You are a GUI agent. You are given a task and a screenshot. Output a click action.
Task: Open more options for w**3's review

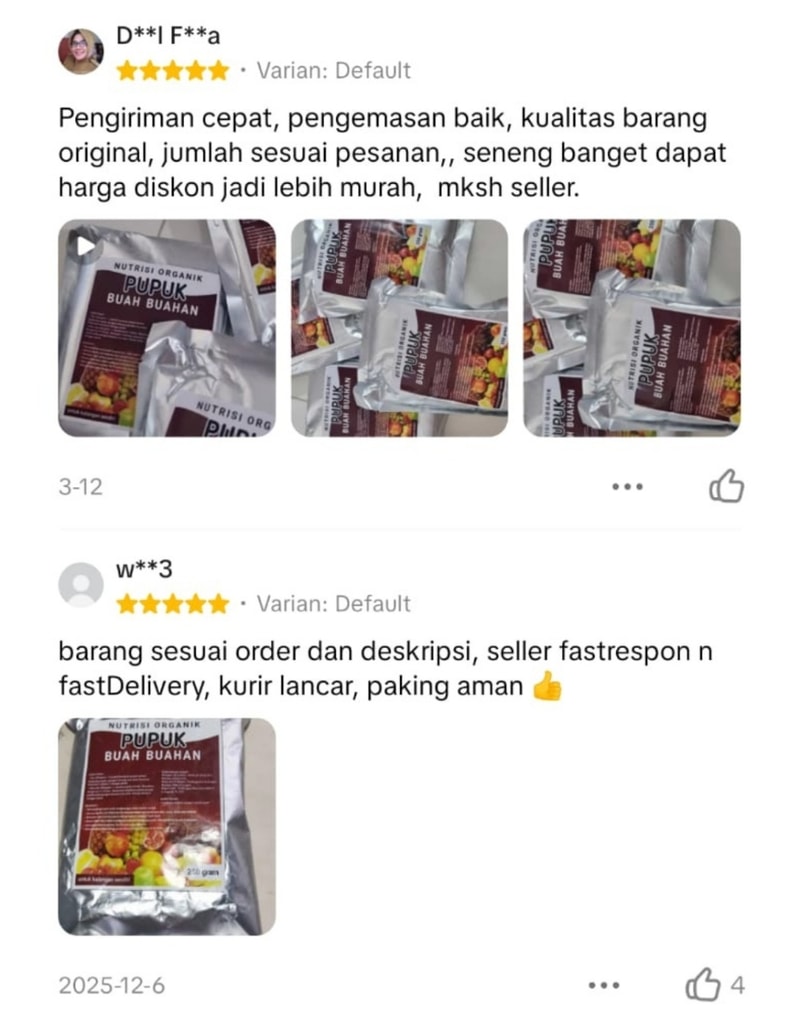point(604,985)
